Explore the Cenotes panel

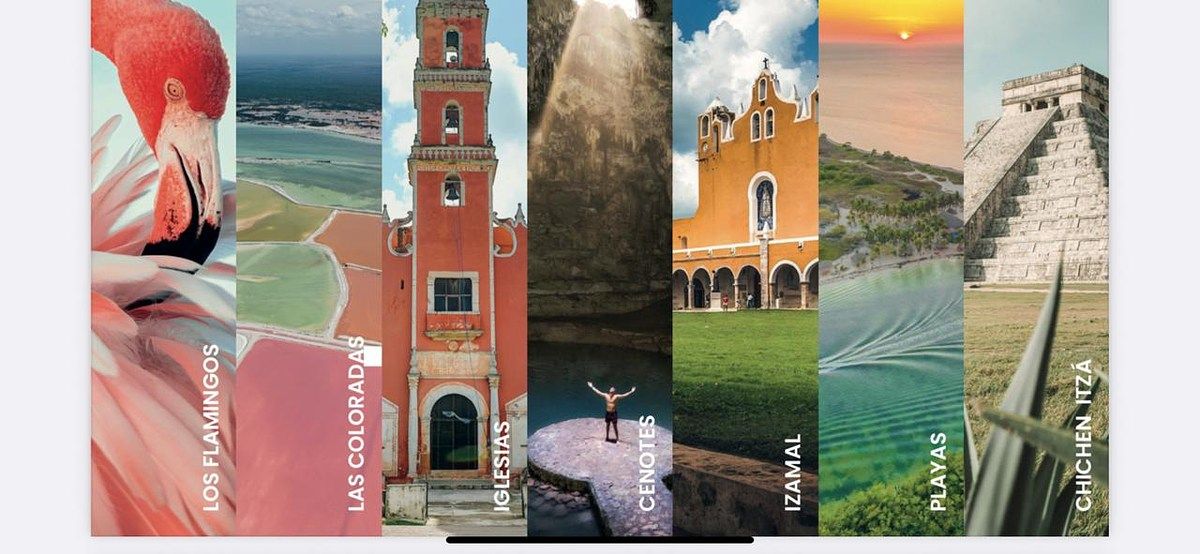tap(600, 268)
